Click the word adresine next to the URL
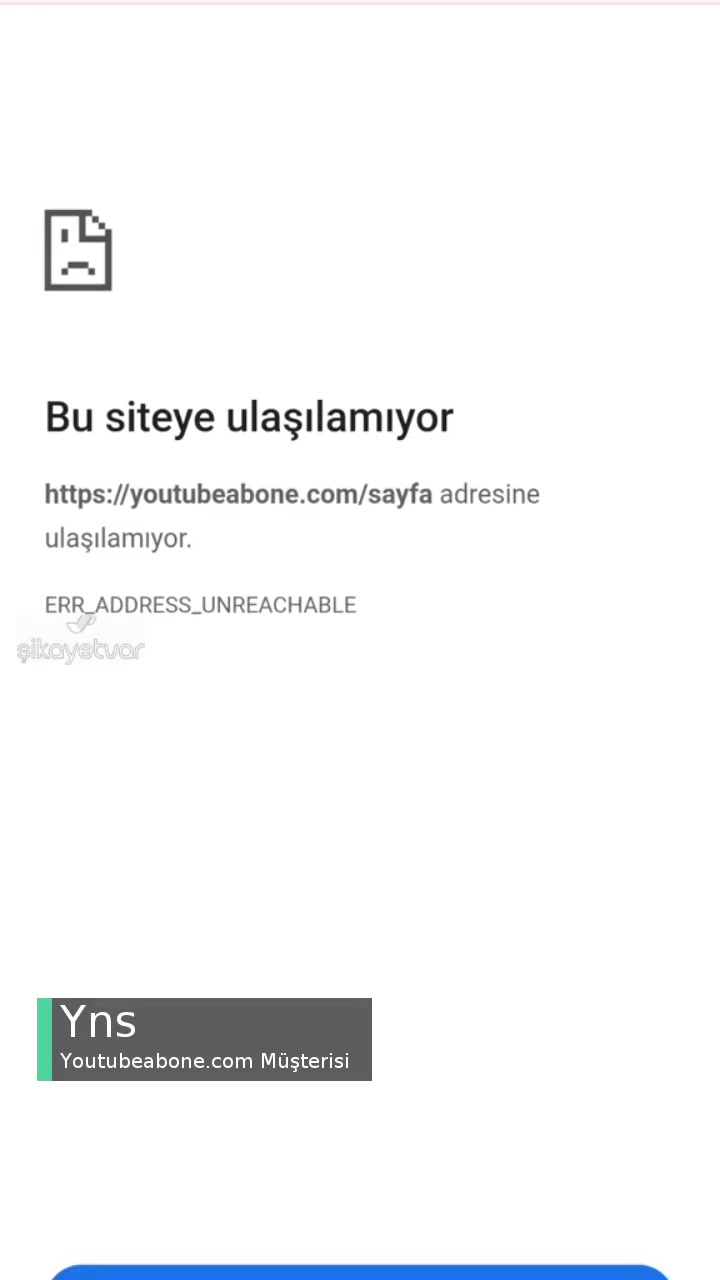The image size is (720, 1280). [489, 494]
